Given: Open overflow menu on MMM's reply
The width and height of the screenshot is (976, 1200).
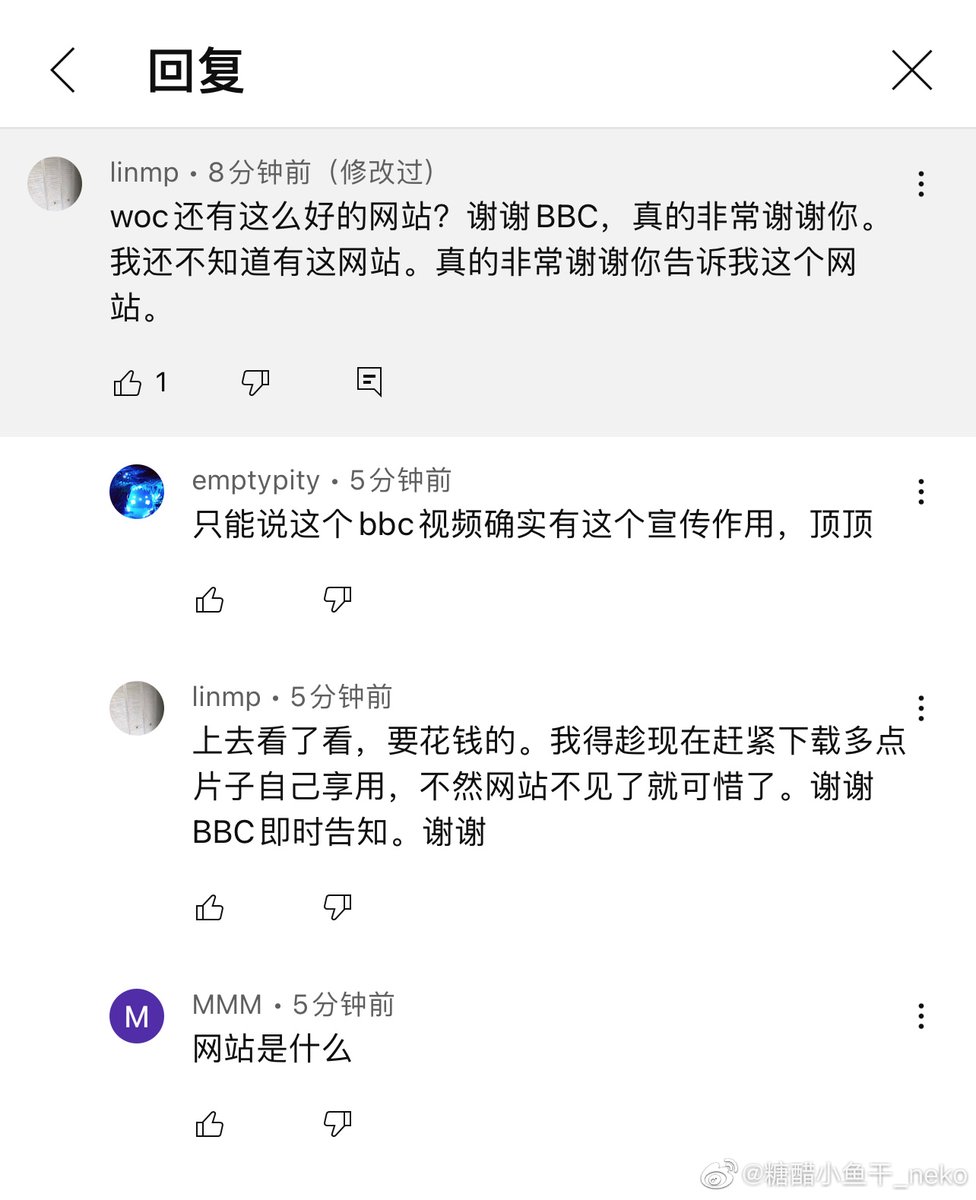Looking at the screenshot, I should 920,1017.
